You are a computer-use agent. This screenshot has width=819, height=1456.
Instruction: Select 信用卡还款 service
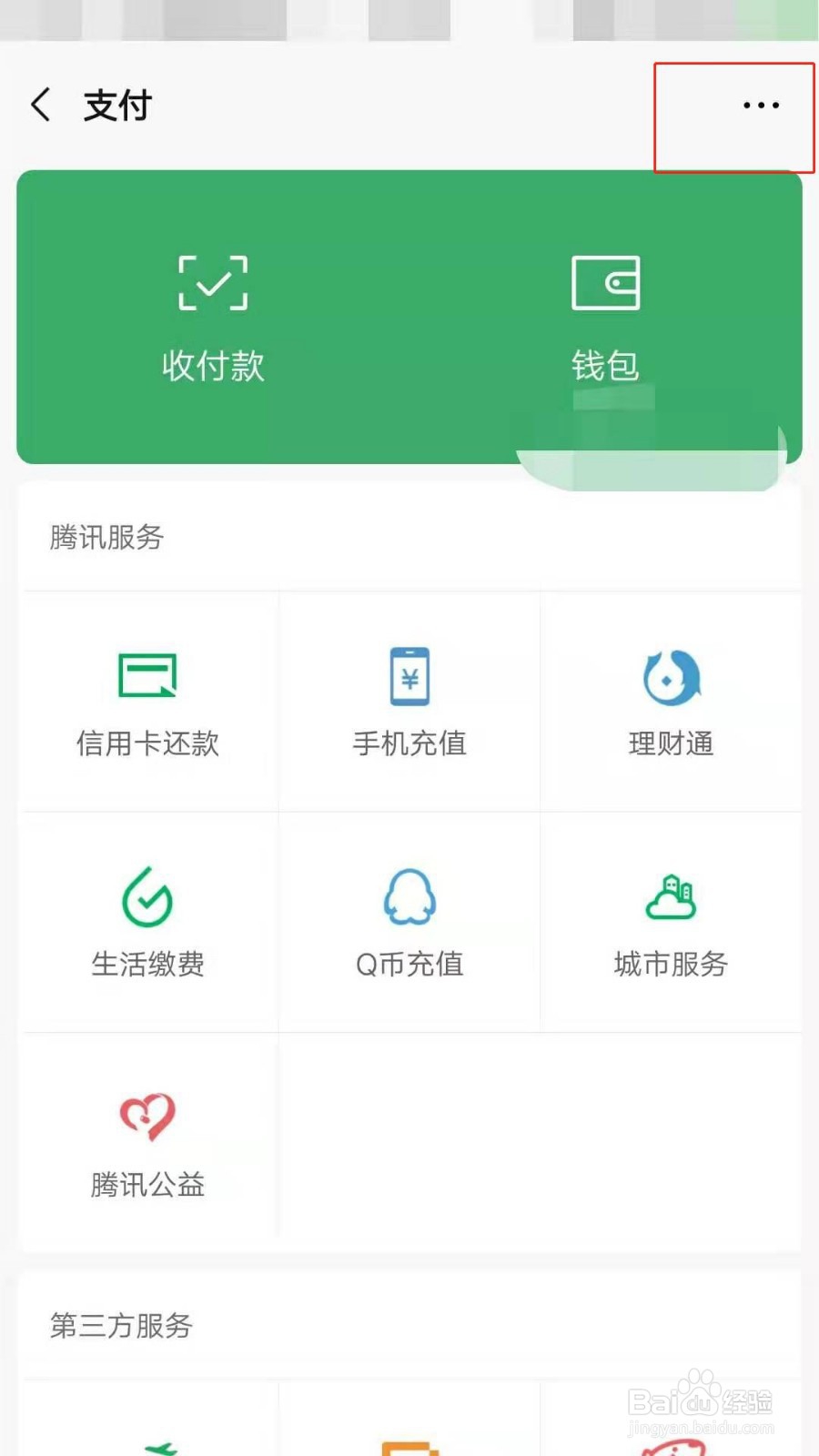[x=148, y=703]
